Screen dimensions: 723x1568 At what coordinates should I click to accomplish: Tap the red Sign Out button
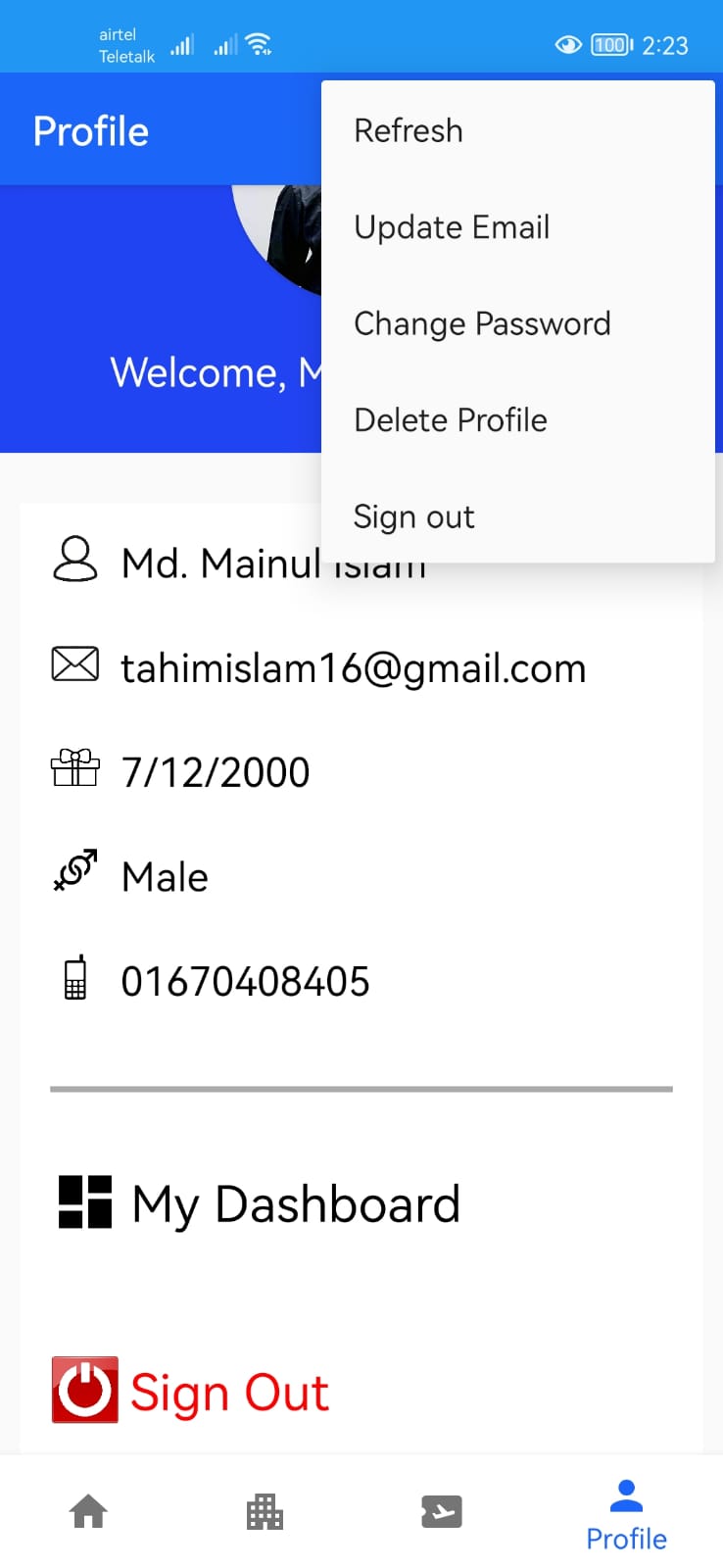(x=191, y=1391)
